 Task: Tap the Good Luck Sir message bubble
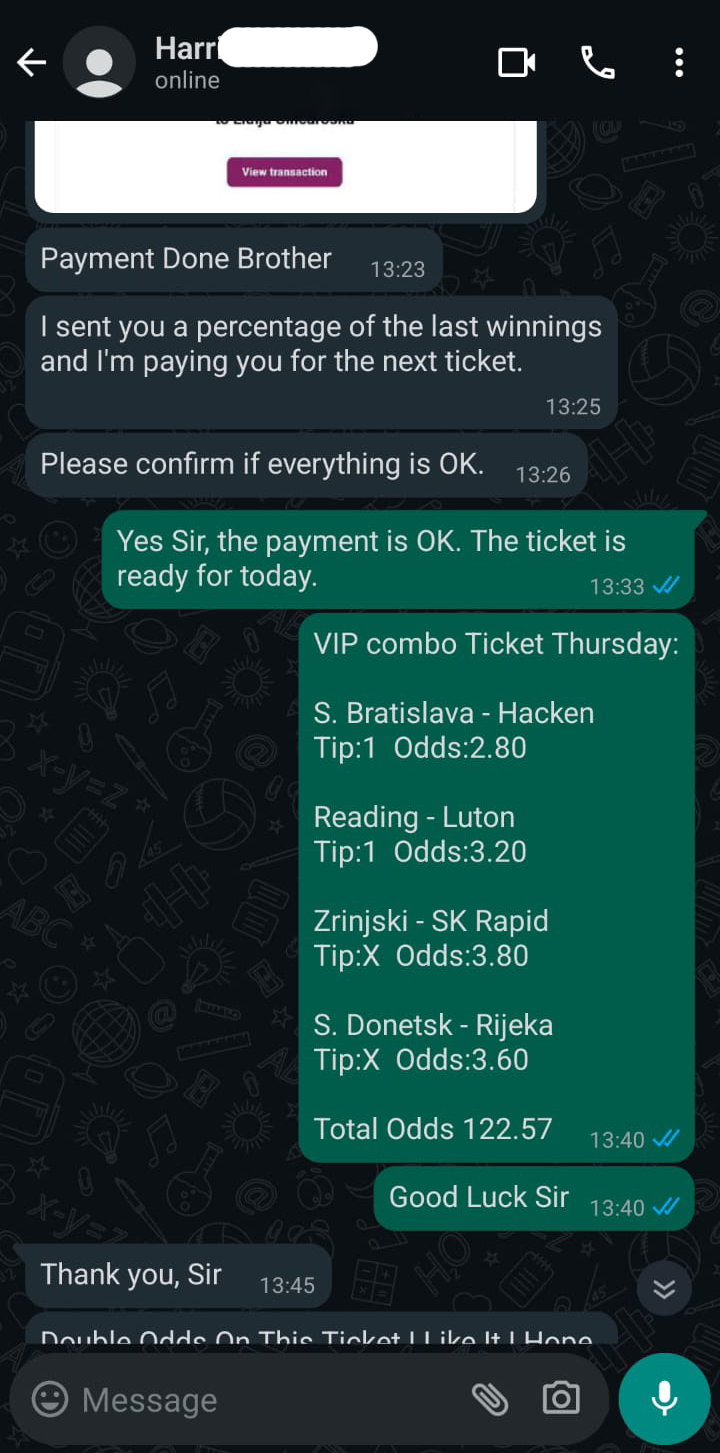(533, 1197)
